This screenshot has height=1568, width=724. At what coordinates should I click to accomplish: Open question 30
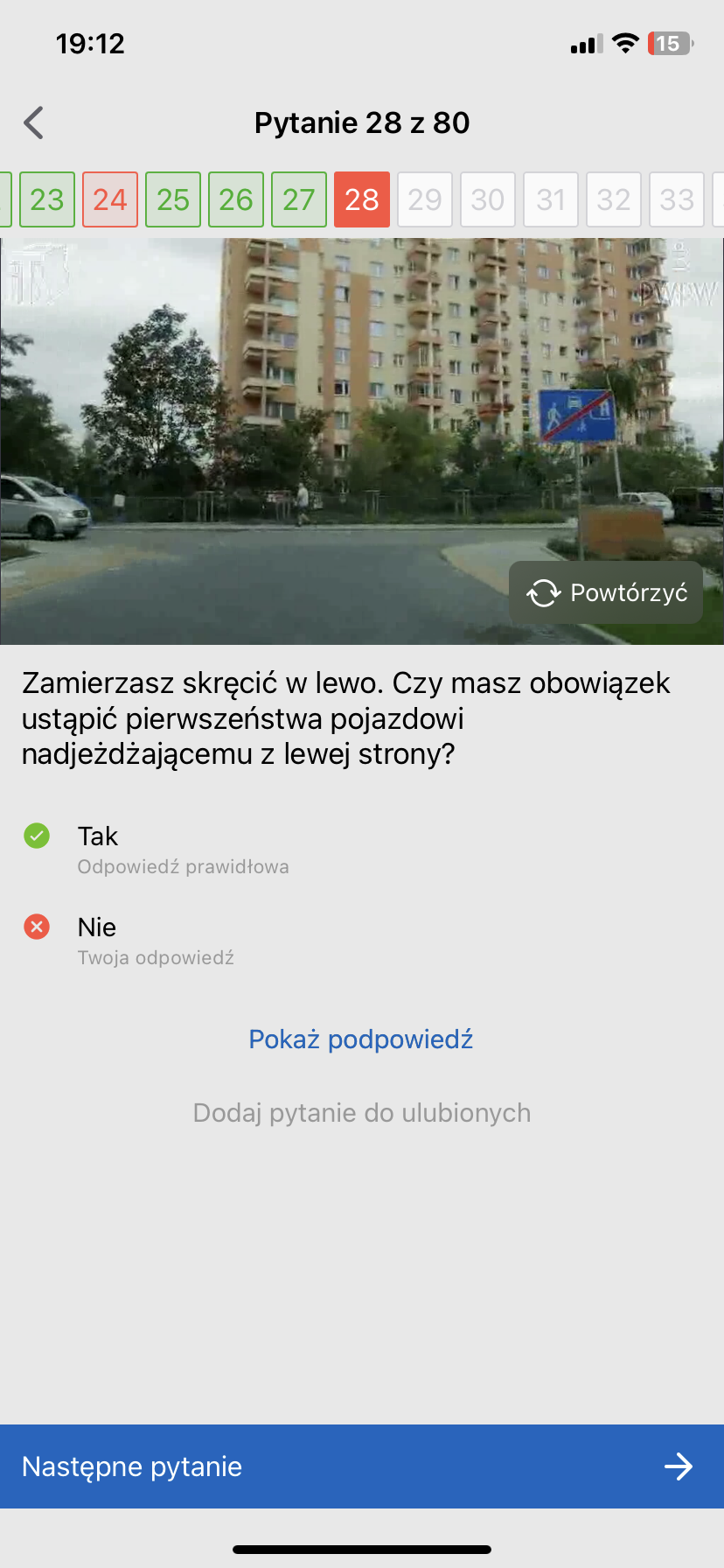tap(488, 199)
